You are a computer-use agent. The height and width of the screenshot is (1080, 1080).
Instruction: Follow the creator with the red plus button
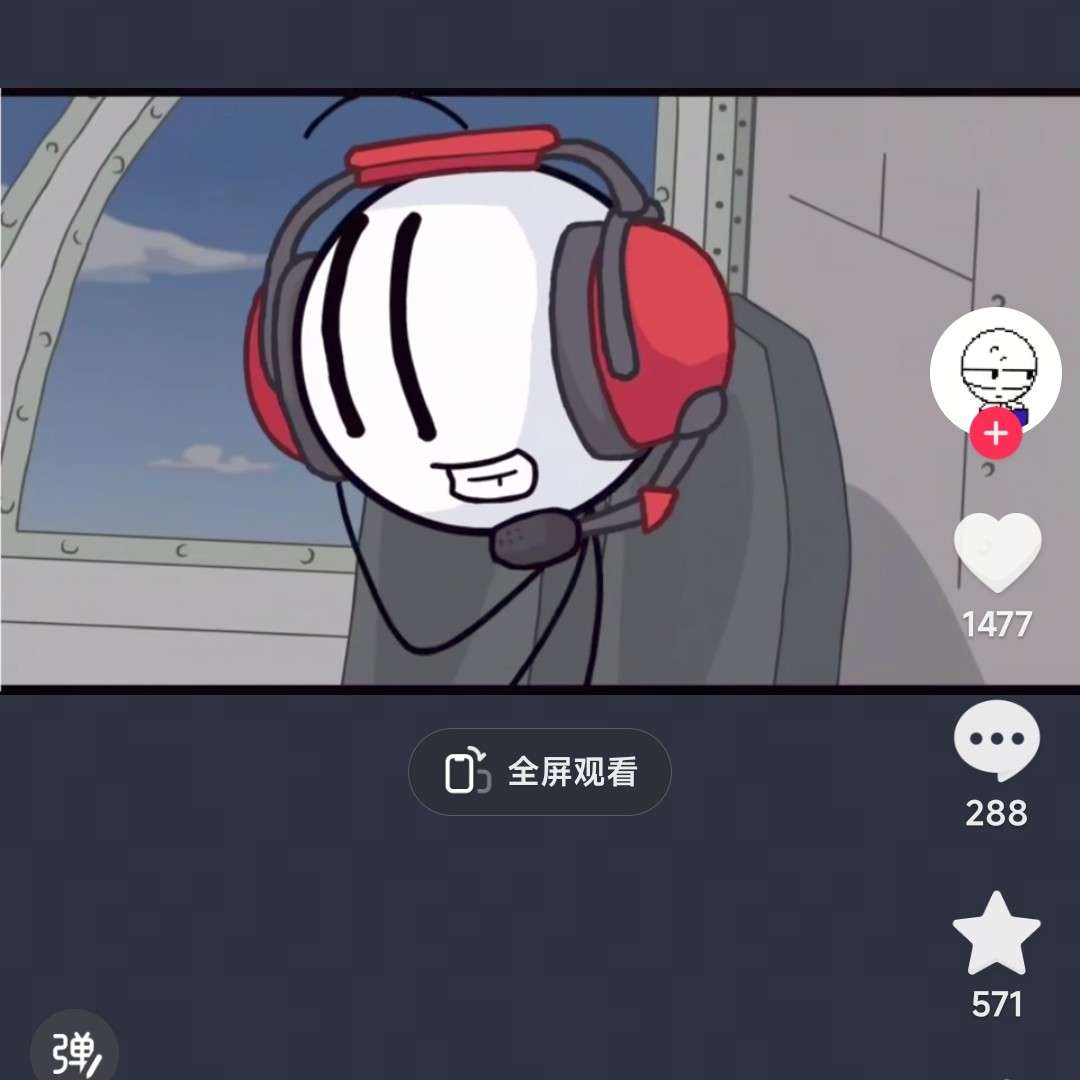(996, 435)
